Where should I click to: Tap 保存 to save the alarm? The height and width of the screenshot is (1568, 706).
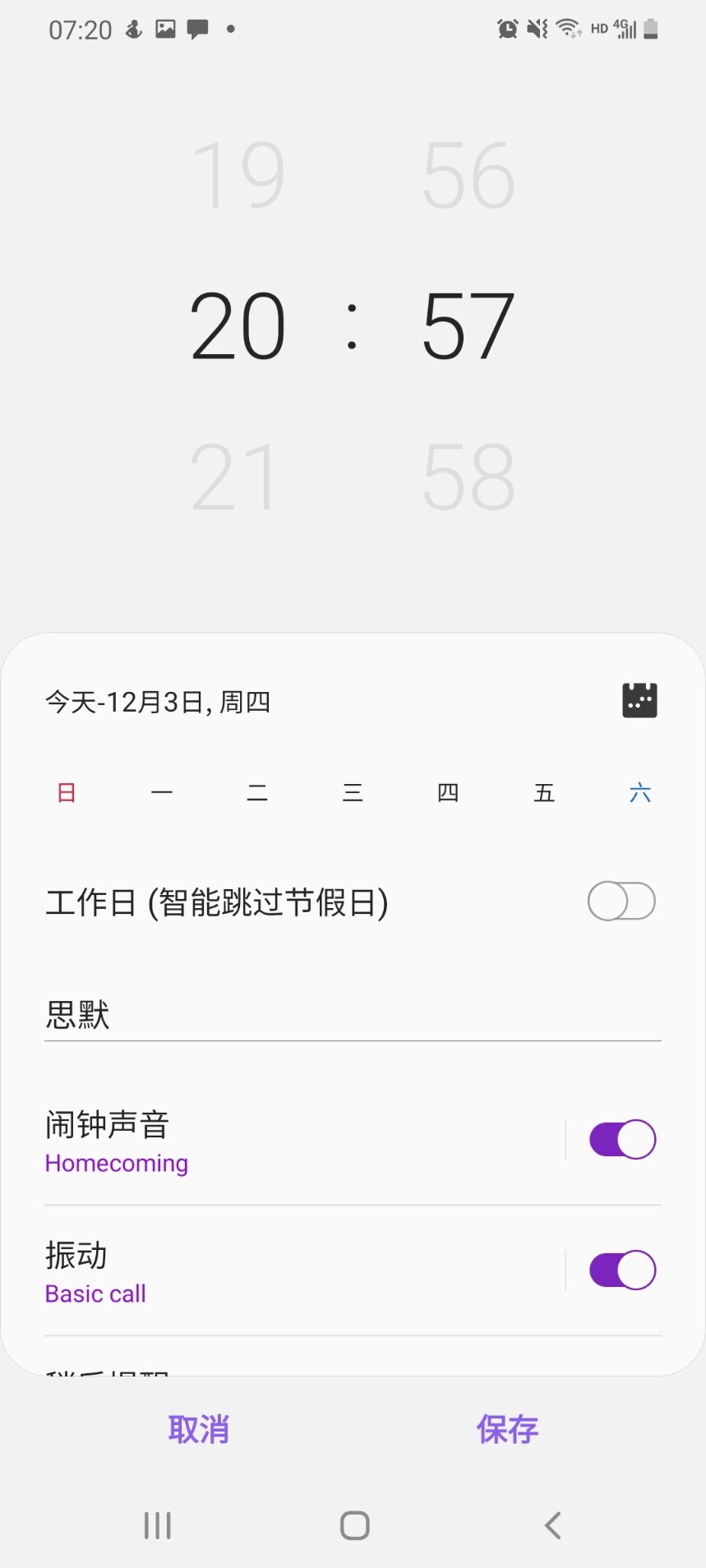507,1429
